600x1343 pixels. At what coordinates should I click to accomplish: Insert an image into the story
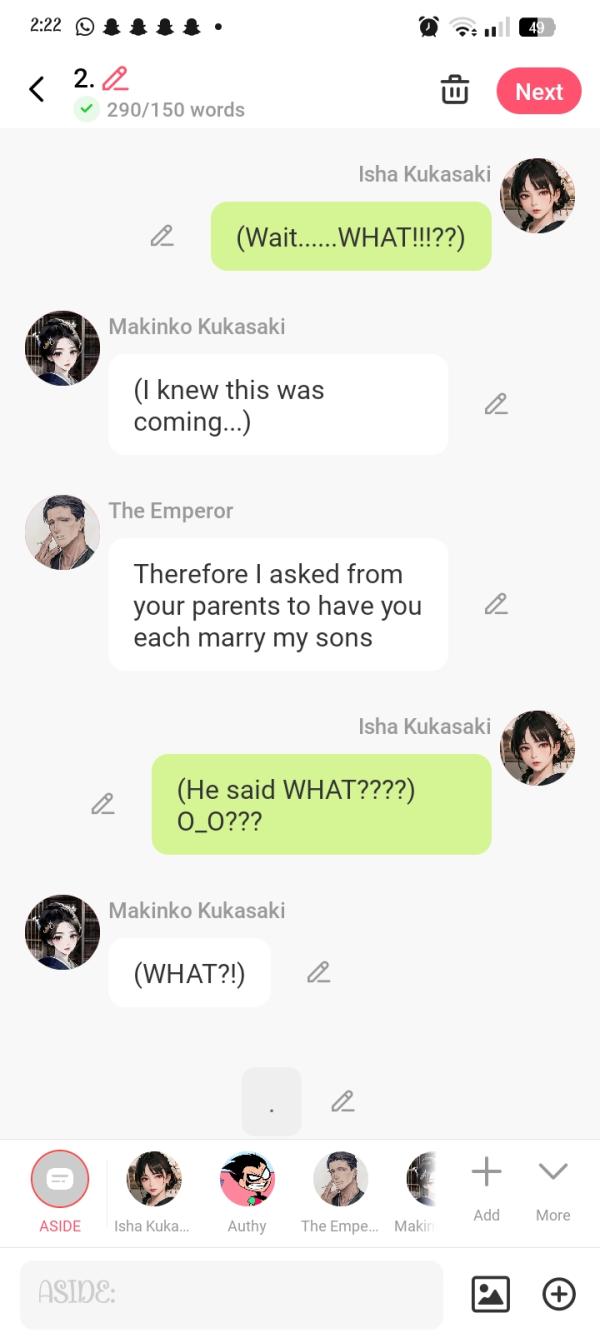click(490, 1294)
